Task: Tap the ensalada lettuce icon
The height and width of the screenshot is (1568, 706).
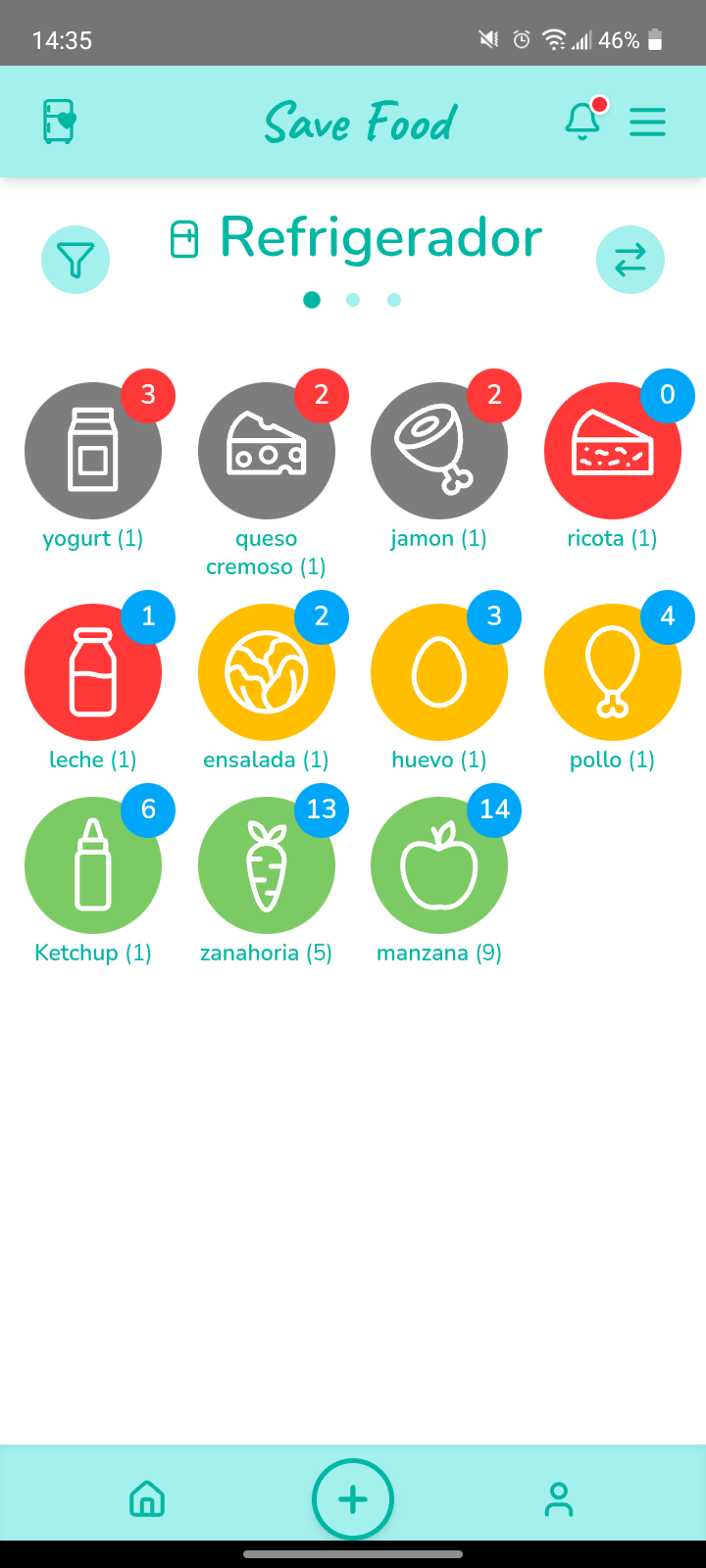Action: 266,671
